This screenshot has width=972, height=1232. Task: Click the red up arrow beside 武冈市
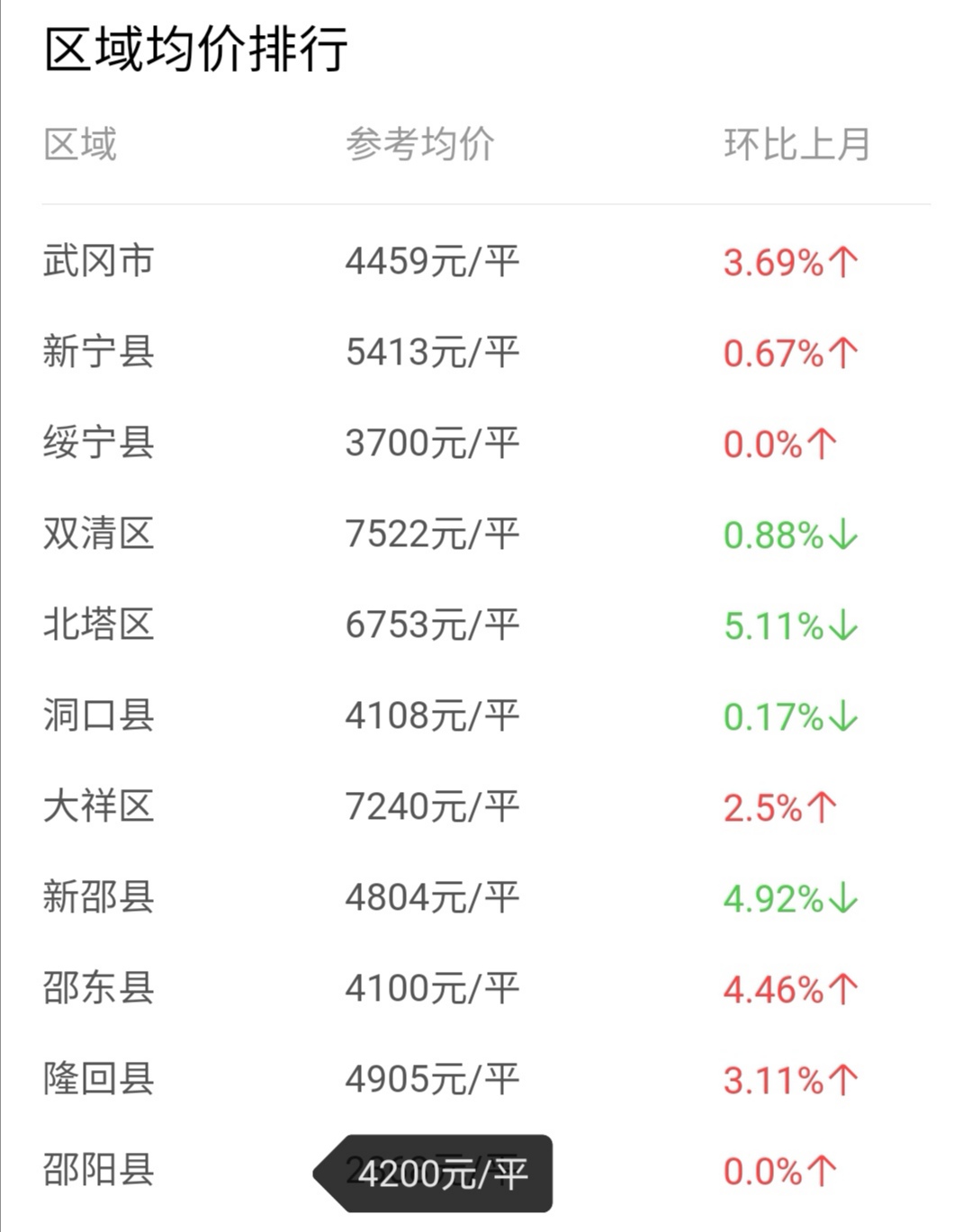[841, 262]
